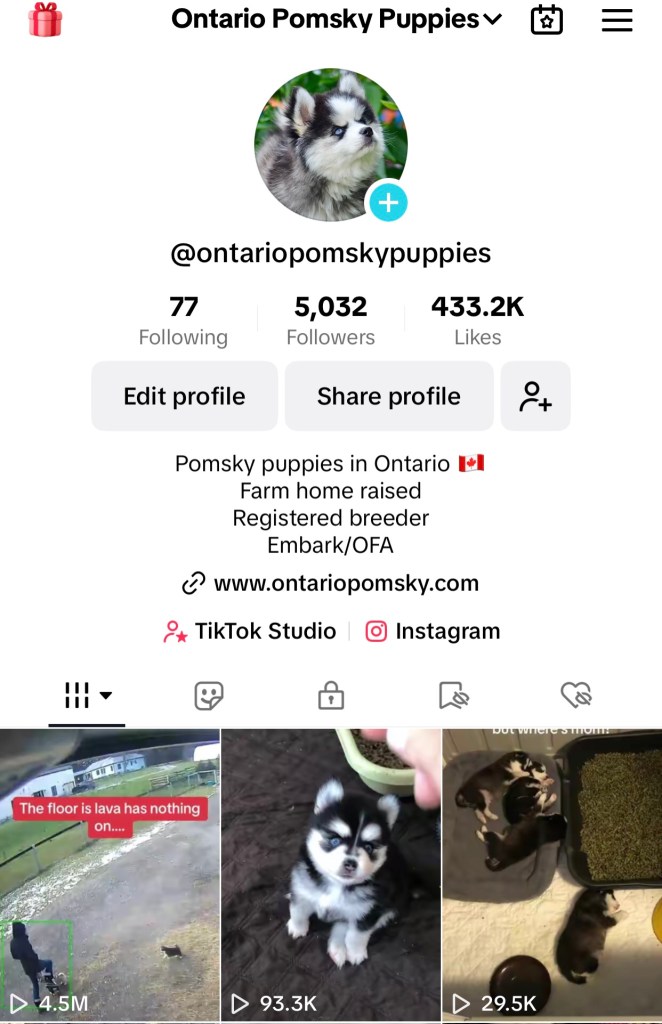The width and height of the screenshot is (662, 1024).
Task: Play the floor is lava video
Action: [x=110, y=875]
